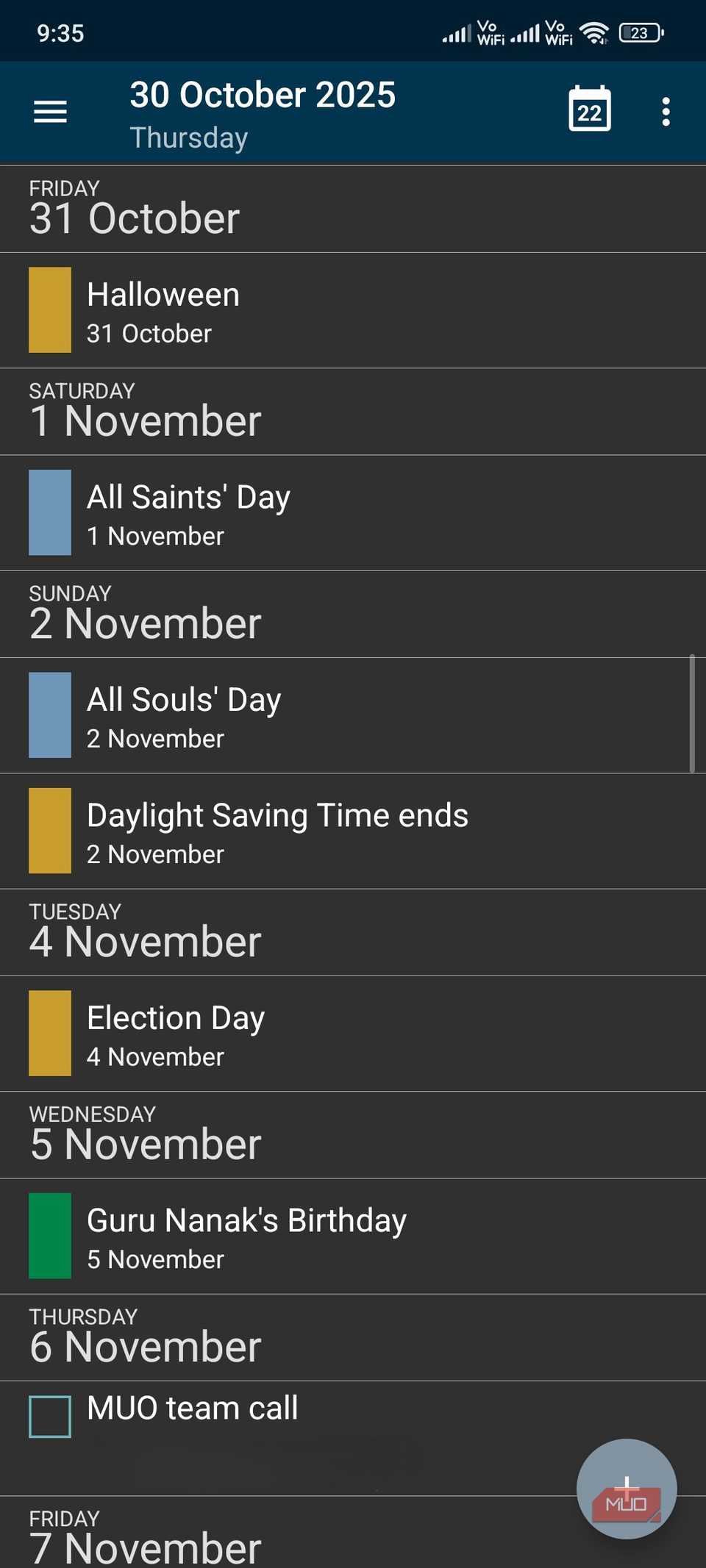Open Guru Nanak's Birthday event
The width and height of the screenshot is (706, 1568).
294,1236
